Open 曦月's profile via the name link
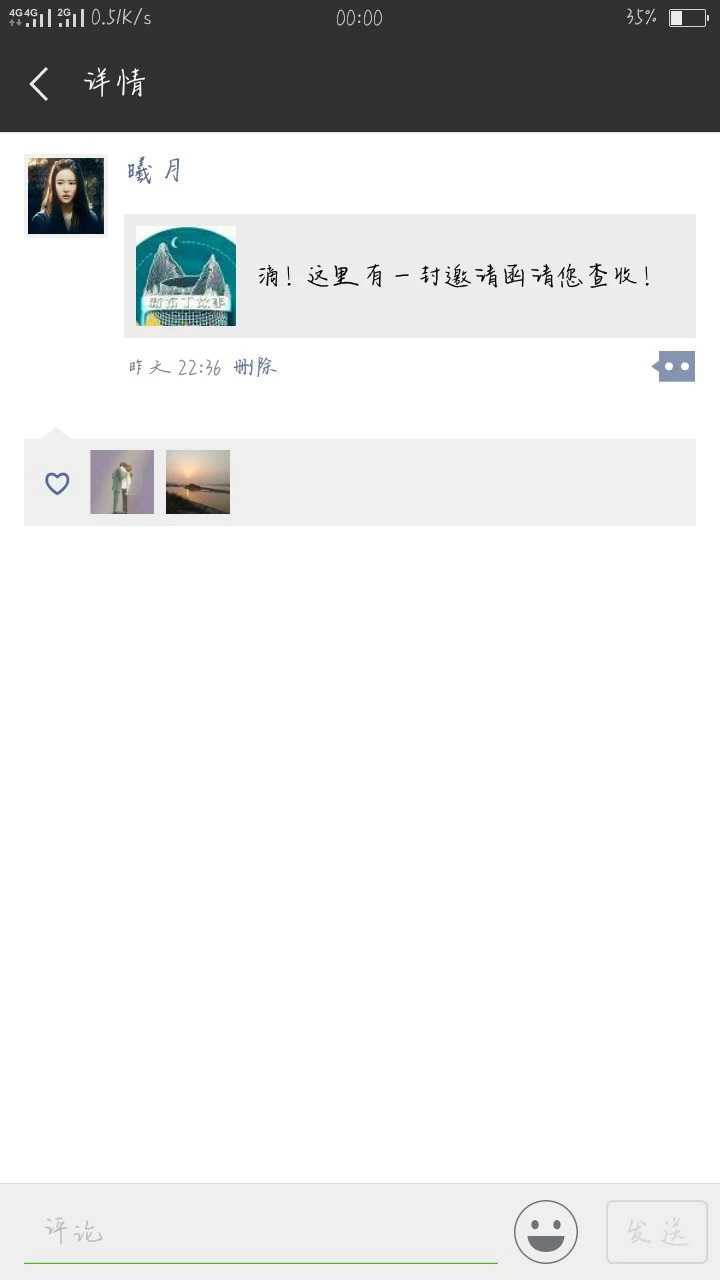The width and height of the screenshot is (720, 1280). click(x=155, y=171)
